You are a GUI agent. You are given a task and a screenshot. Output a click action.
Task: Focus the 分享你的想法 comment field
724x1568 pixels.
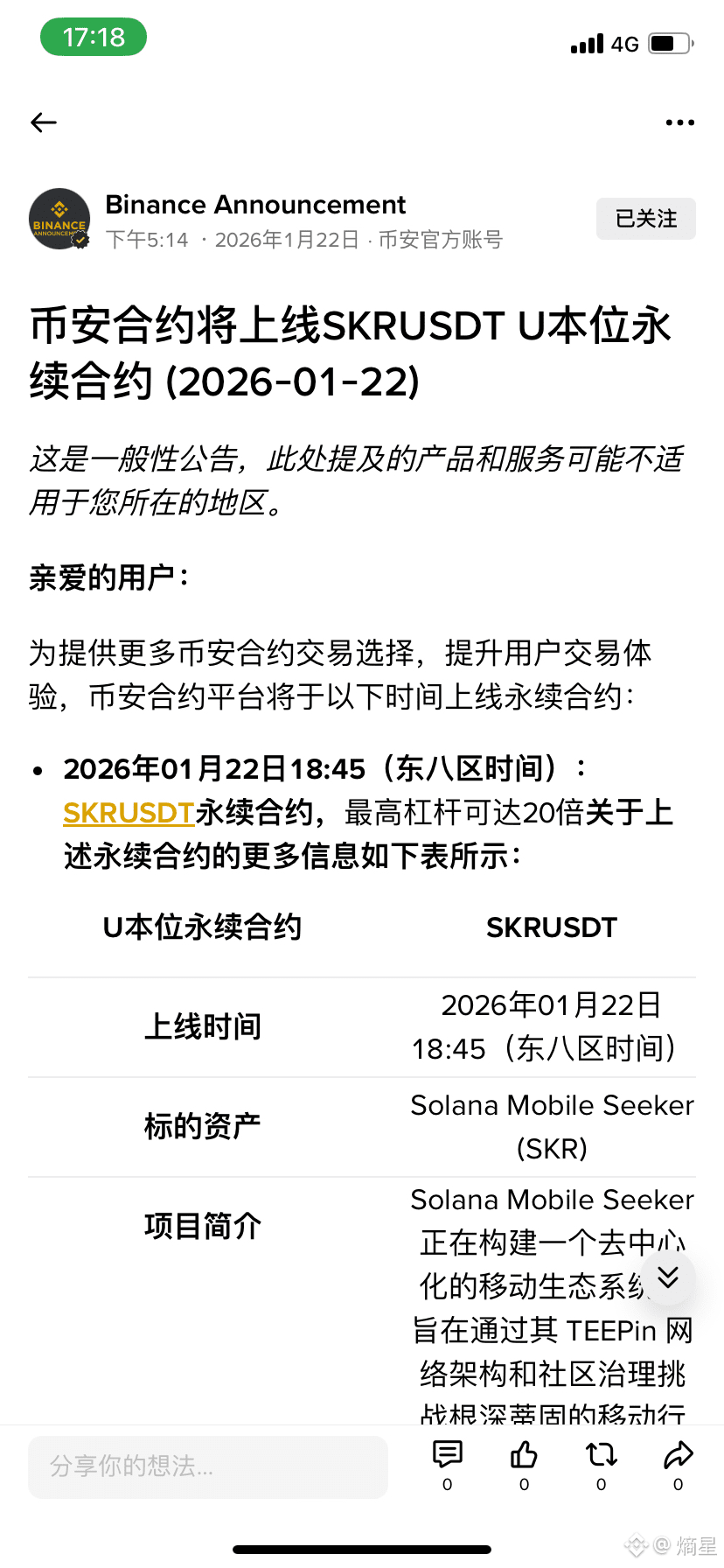(x=208, y=1466)
